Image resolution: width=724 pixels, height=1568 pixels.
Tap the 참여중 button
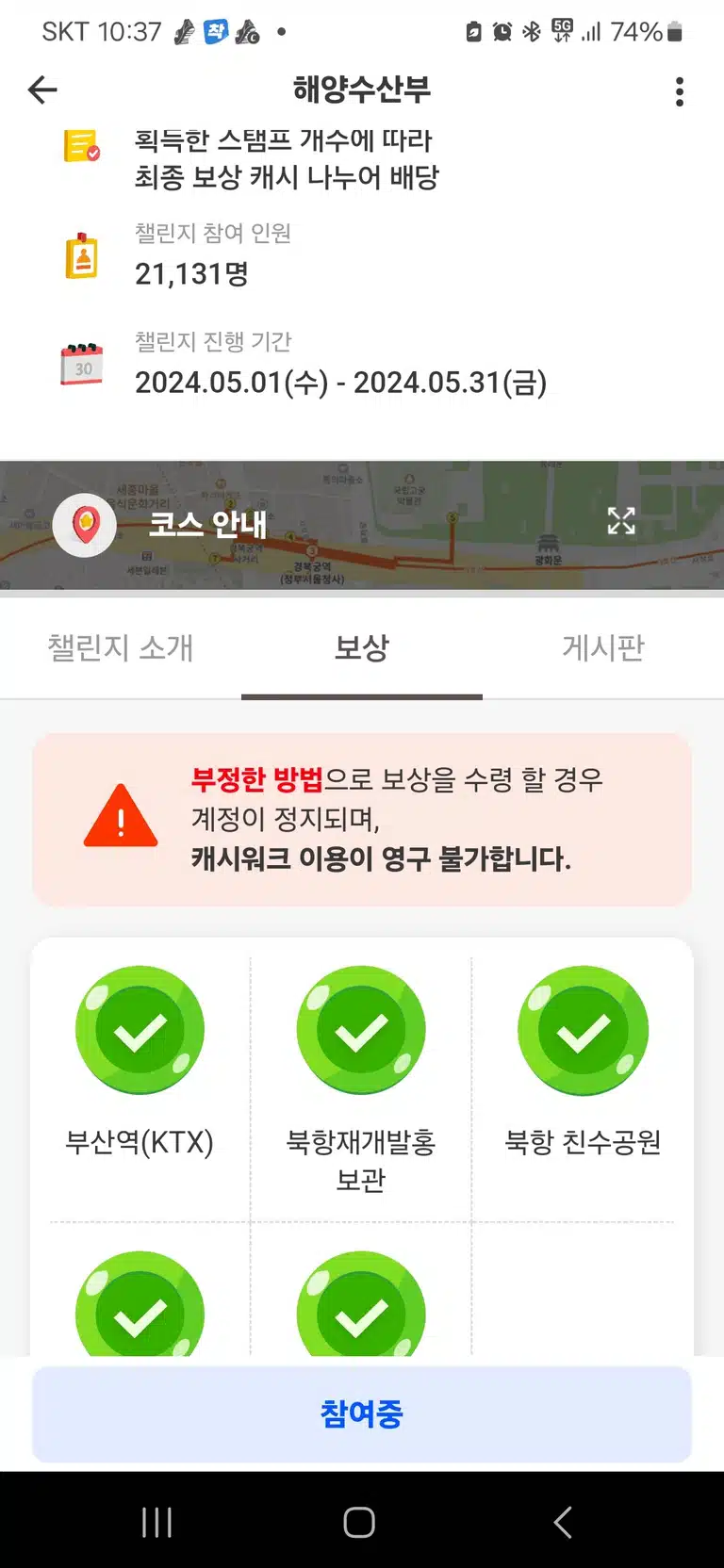362,1413
